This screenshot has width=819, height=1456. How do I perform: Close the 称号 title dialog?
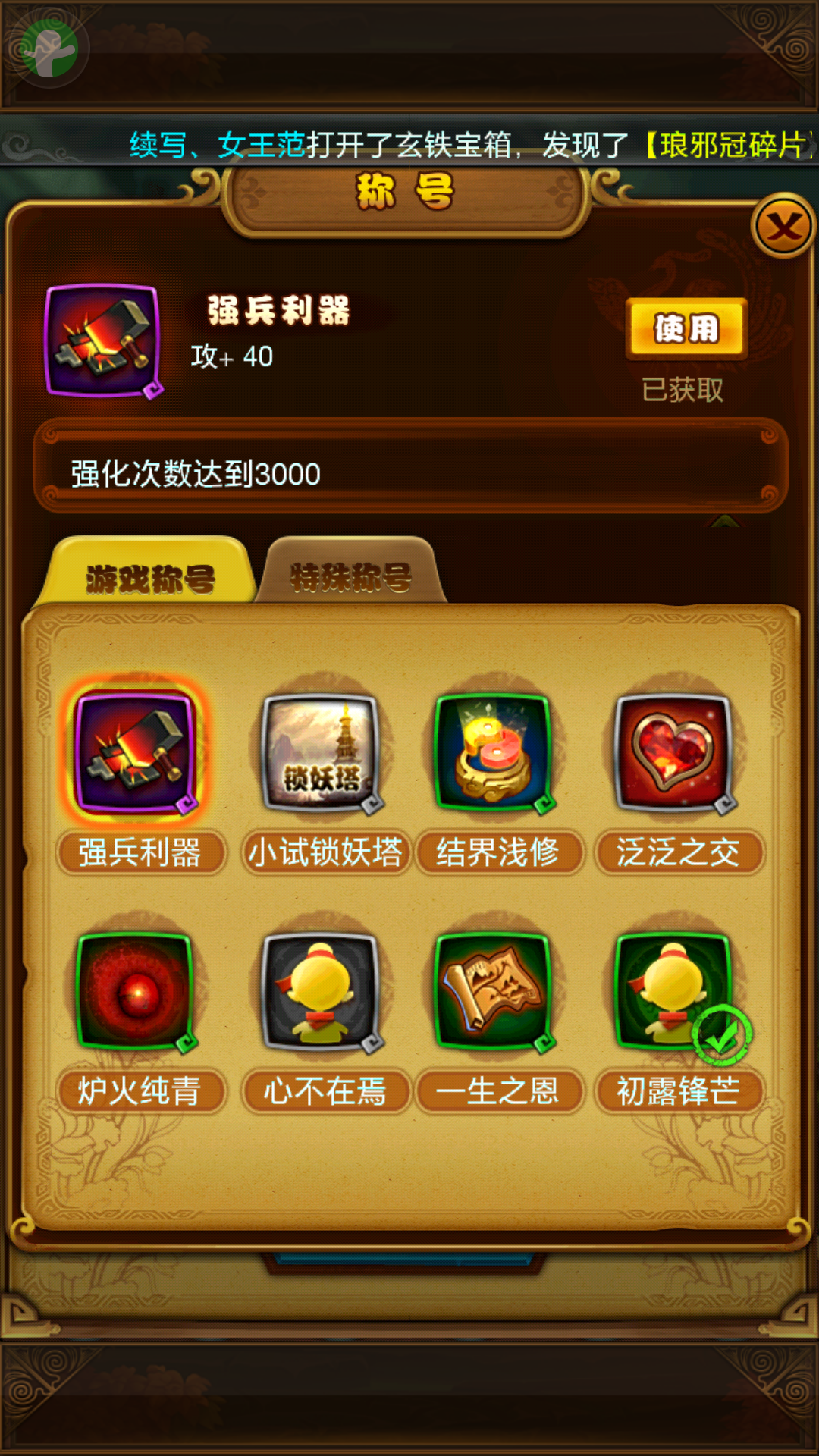pyautogui.click(x=783, y=226)
